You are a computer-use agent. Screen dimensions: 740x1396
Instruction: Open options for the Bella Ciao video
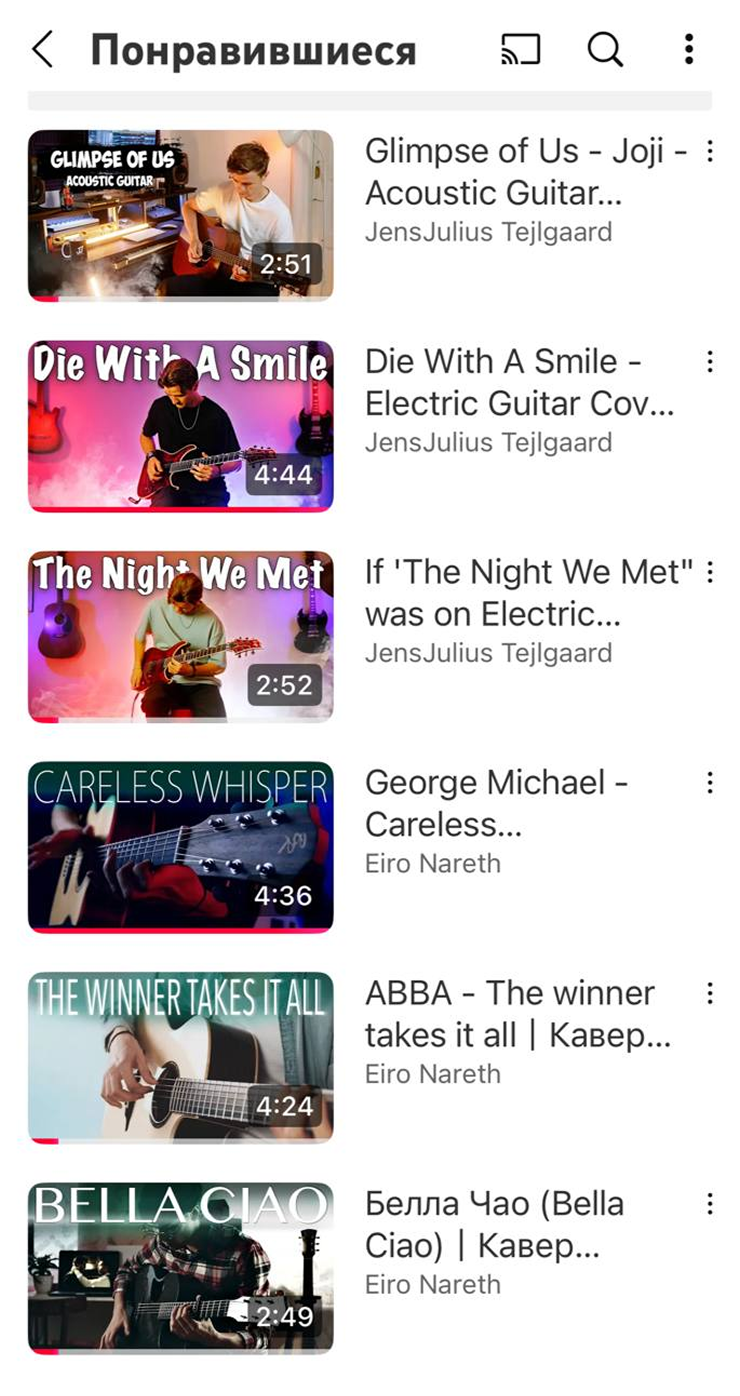coord(709,1204)
